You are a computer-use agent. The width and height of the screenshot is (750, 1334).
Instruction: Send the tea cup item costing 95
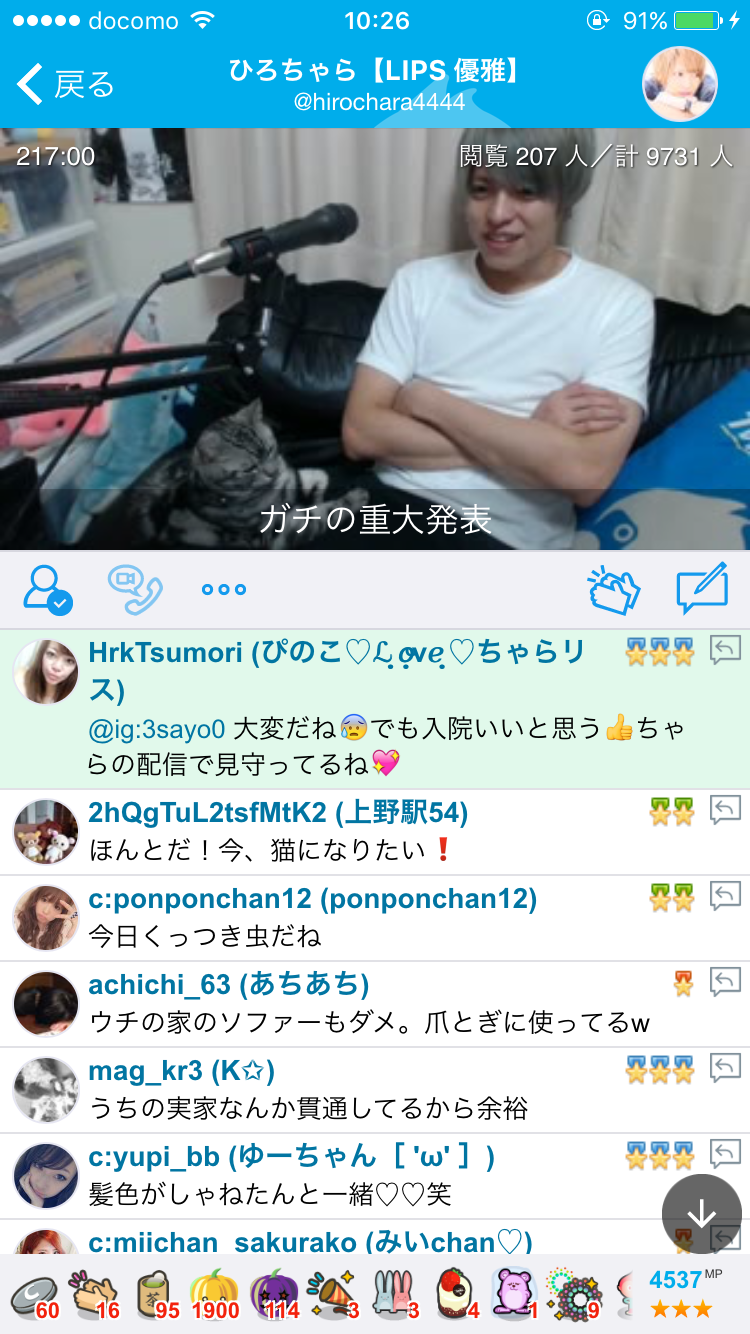coord(153,1294)
